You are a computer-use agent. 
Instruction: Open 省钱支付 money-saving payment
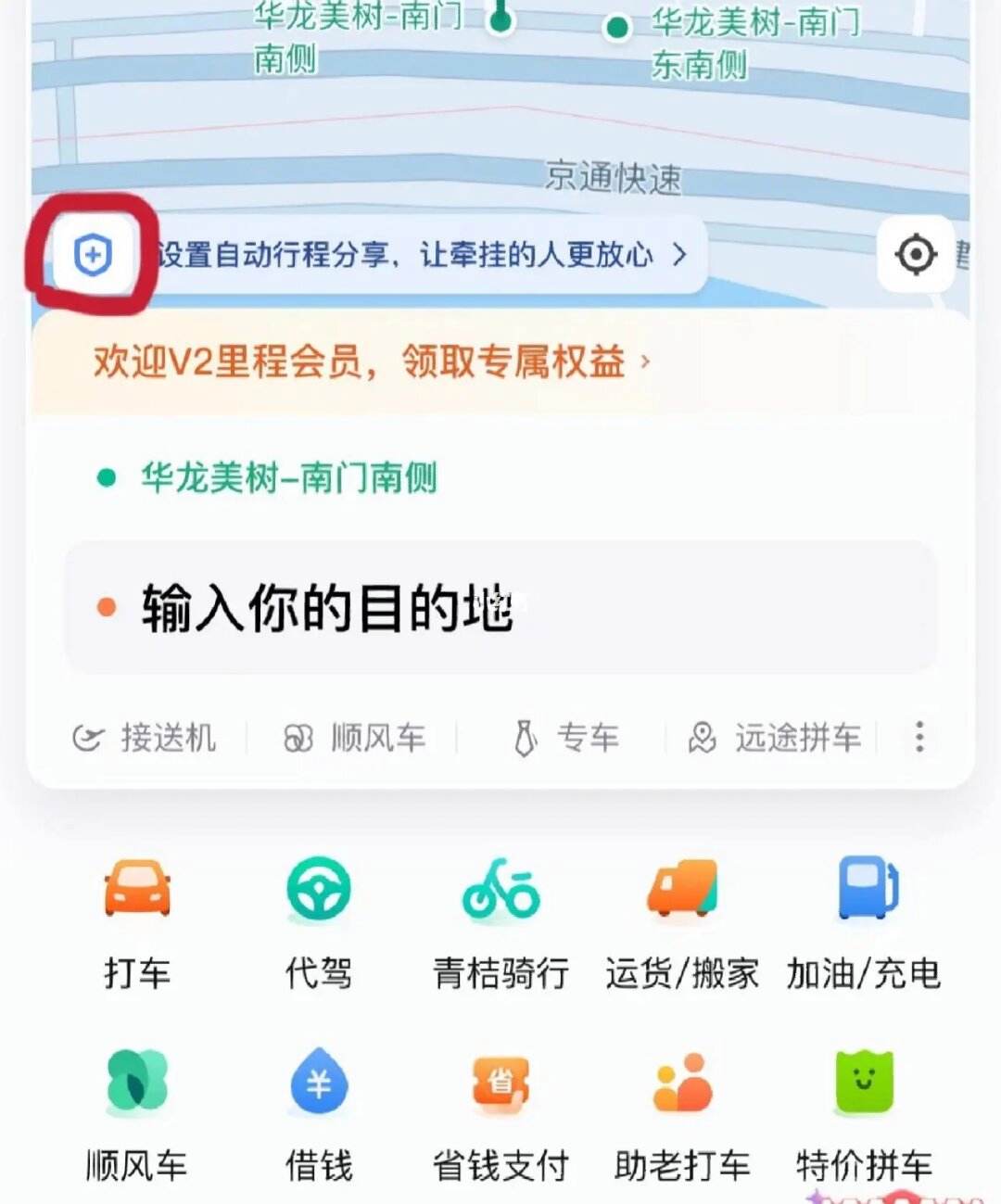coord(500,1112)
